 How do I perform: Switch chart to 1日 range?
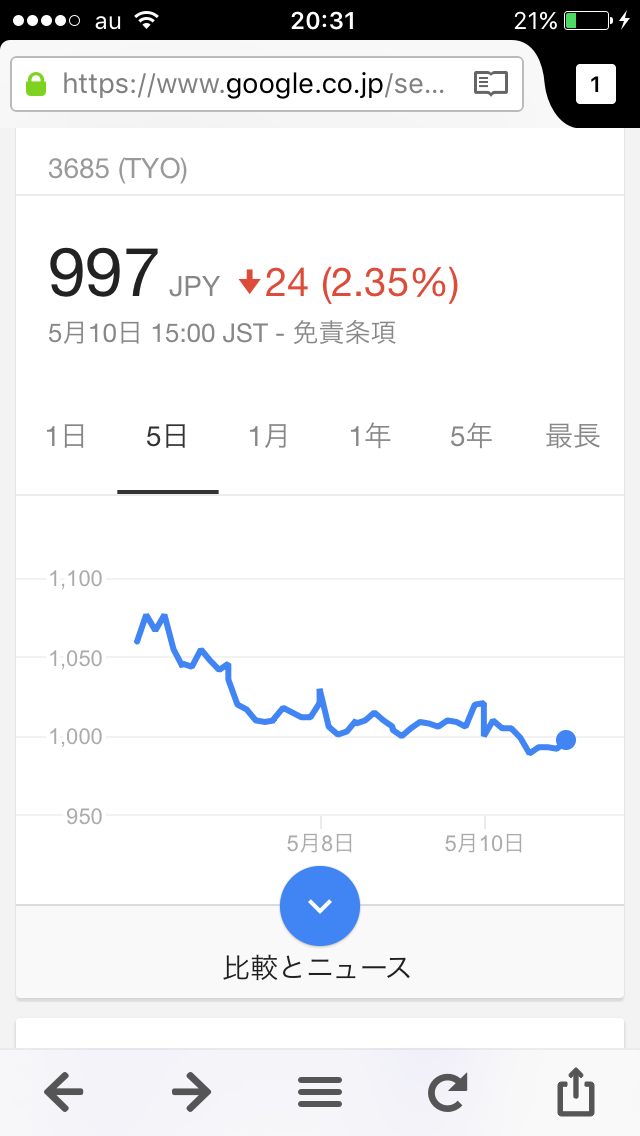[66, 437]
